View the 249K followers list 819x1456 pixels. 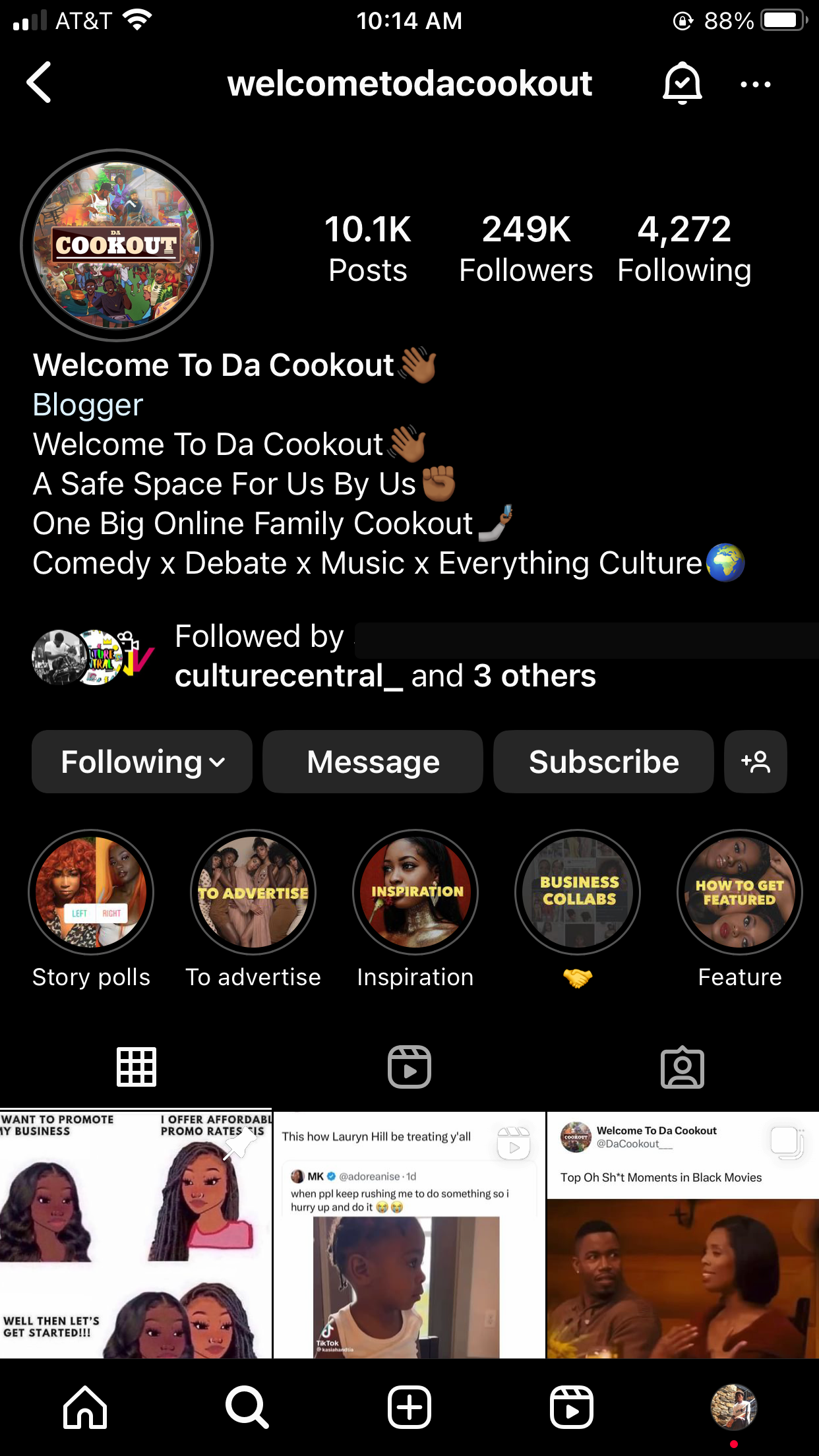pos(526,249)
